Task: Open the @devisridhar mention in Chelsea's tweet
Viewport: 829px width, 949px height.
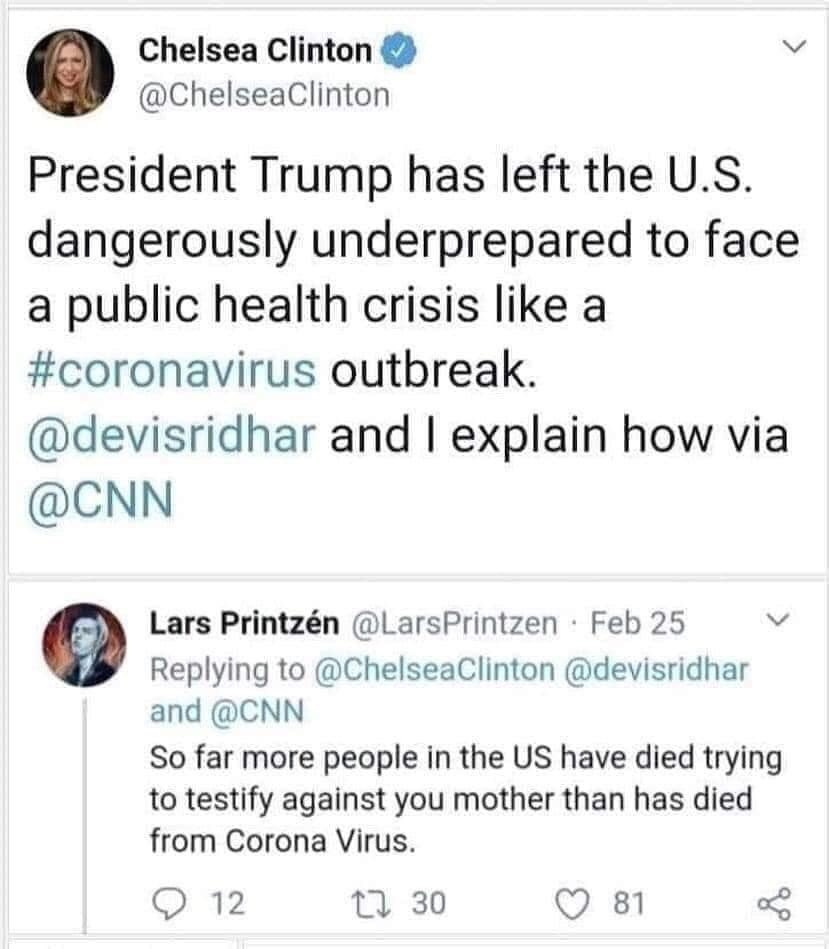Action: (171, 436)
